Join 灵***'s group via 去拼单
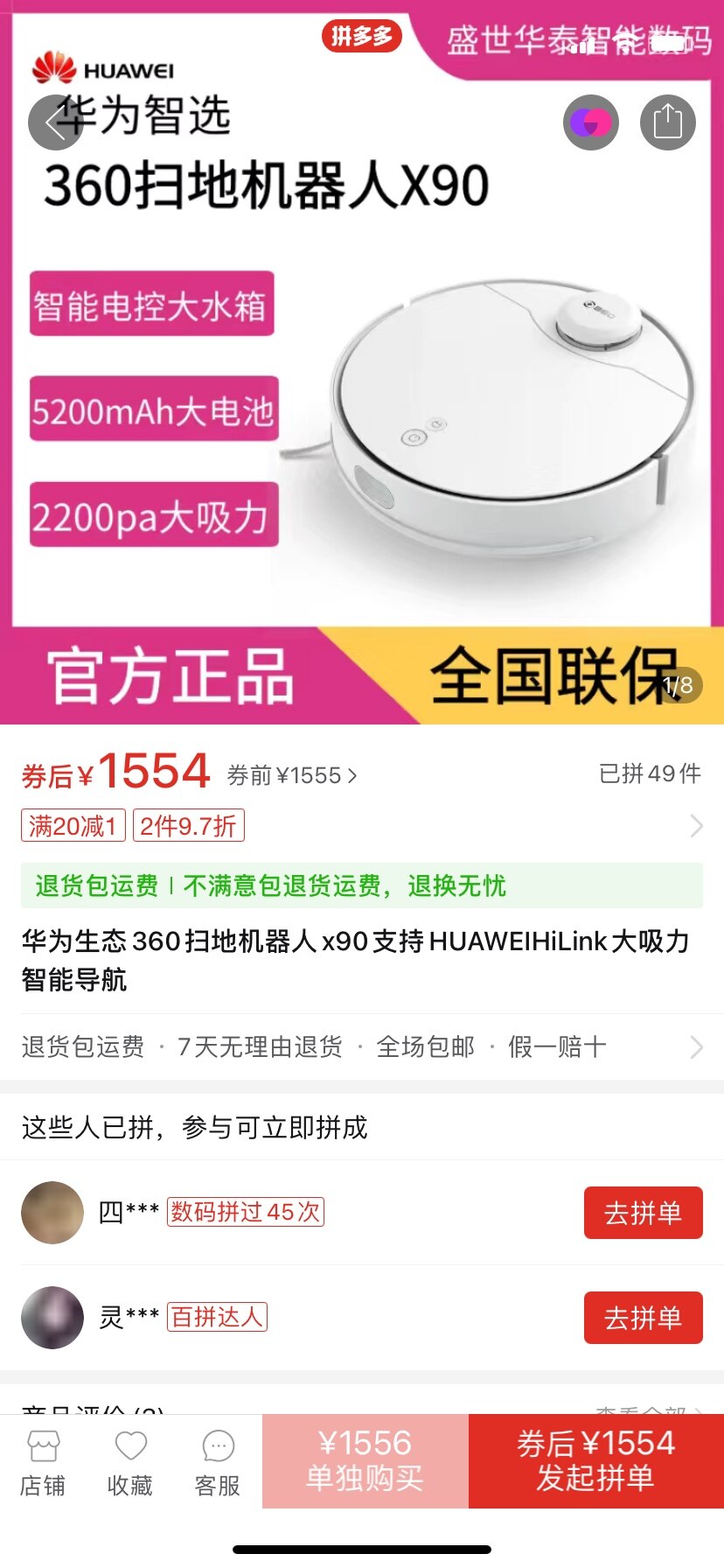The image size is (724, 1568). click(643, 1318)
